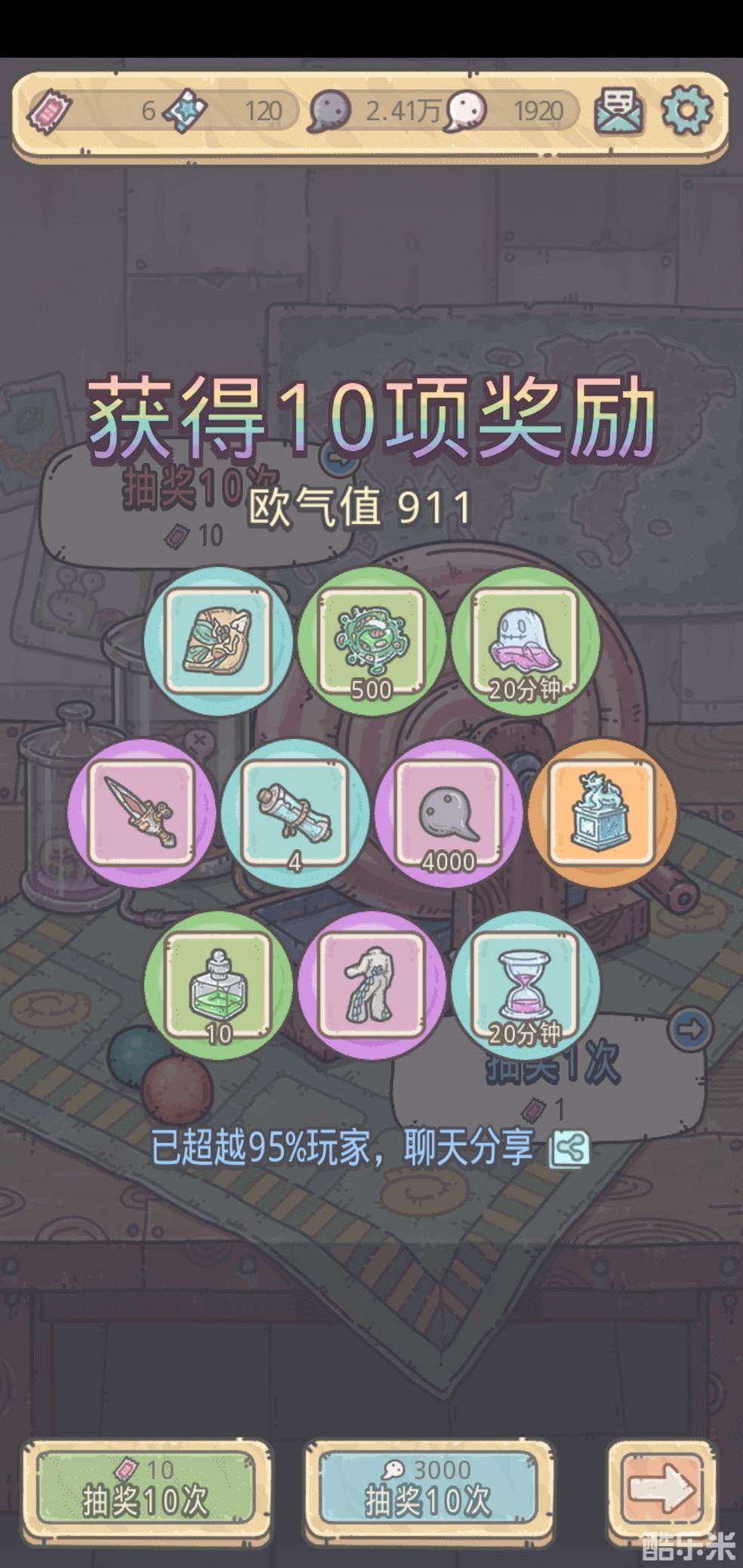
Task: View the scroll reward marked 4
Action: [295, 814]
